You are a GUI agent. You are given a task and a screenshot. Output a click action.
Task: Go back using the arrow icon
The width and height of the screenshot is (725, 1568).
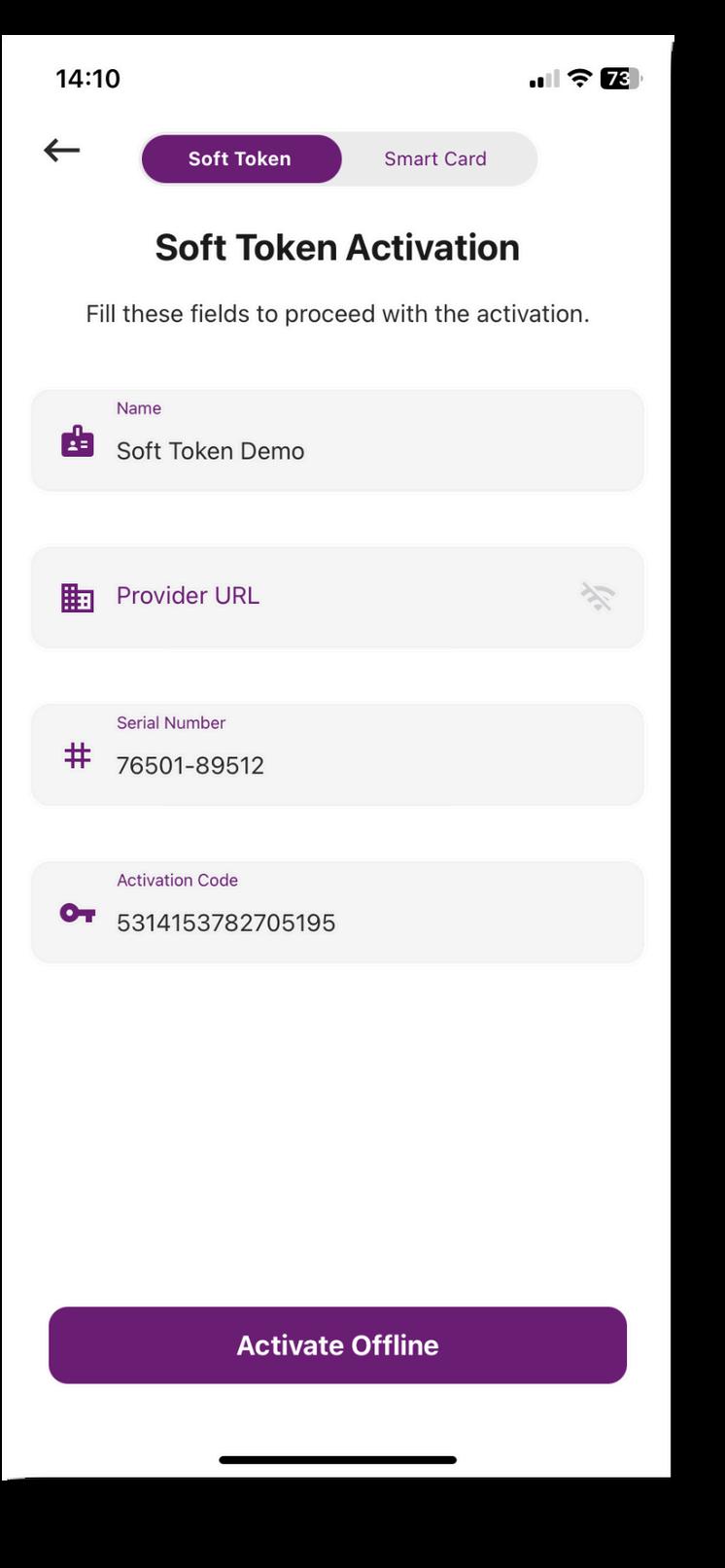pyautogui.click(x=61, y=150)
